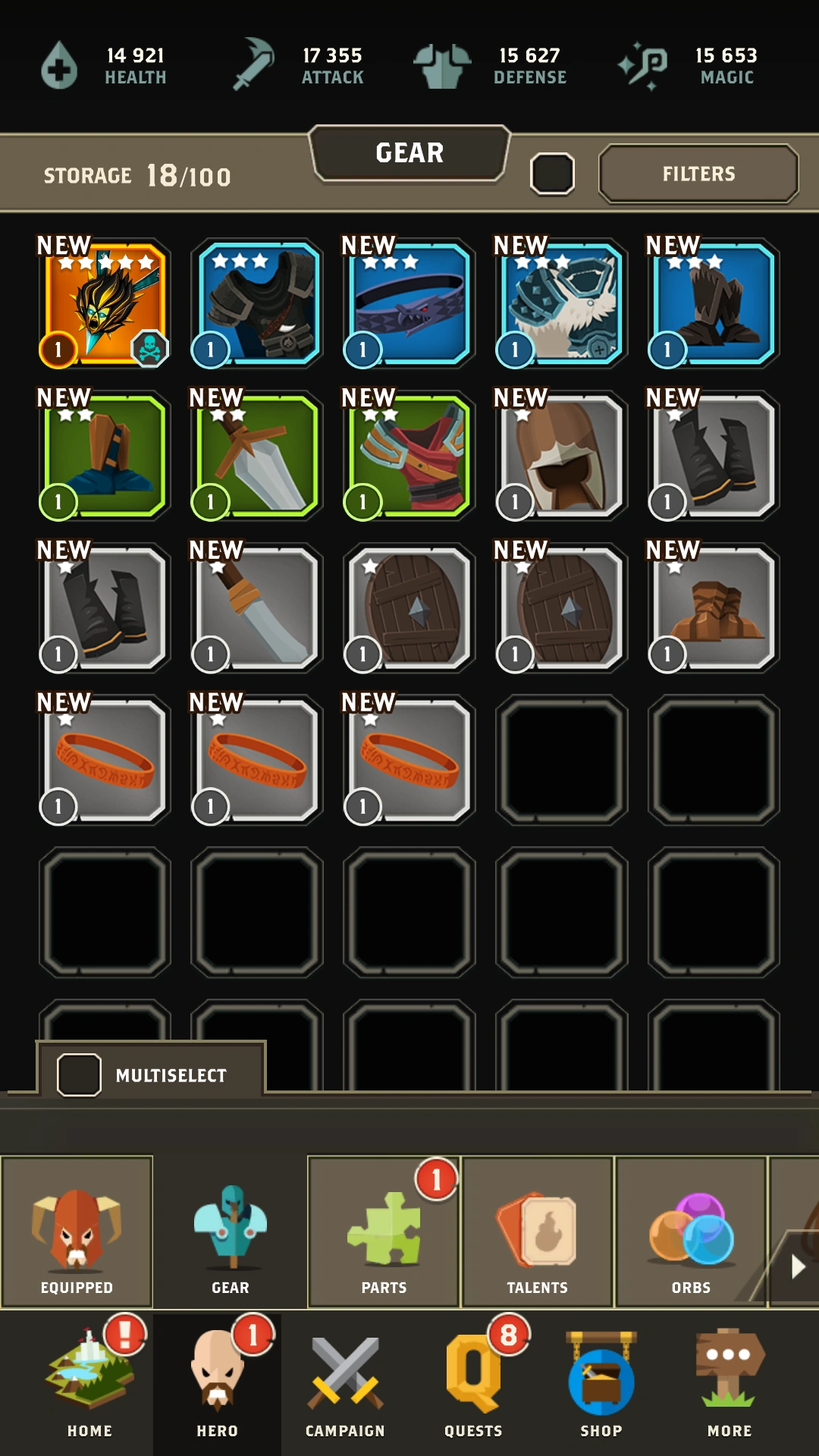Show more hero tabs with arrow
This screenshot has width=819, height=1456.
coord(796,1266)
